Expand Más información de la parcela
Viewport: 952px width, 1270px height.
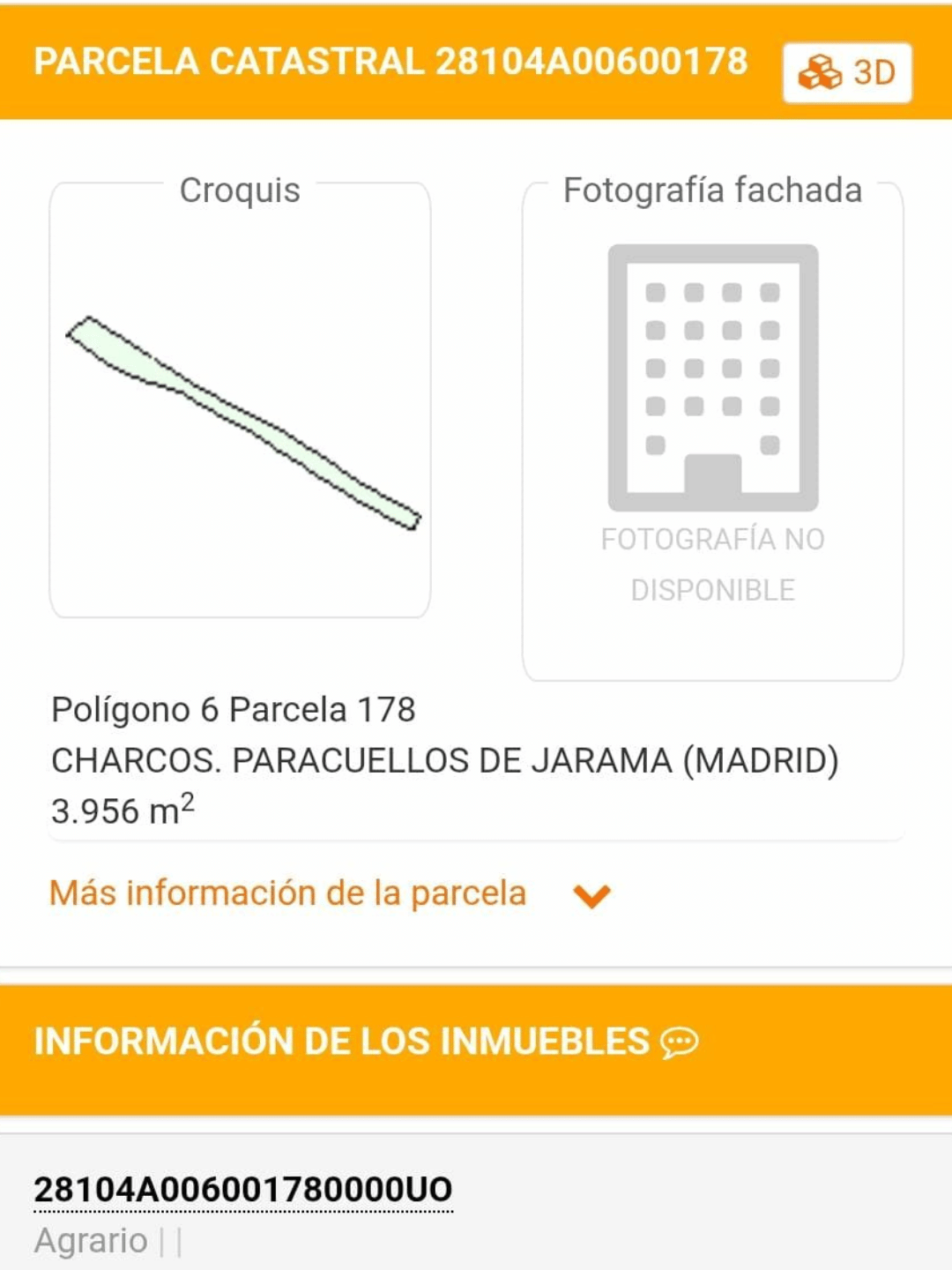click(330, 894)
